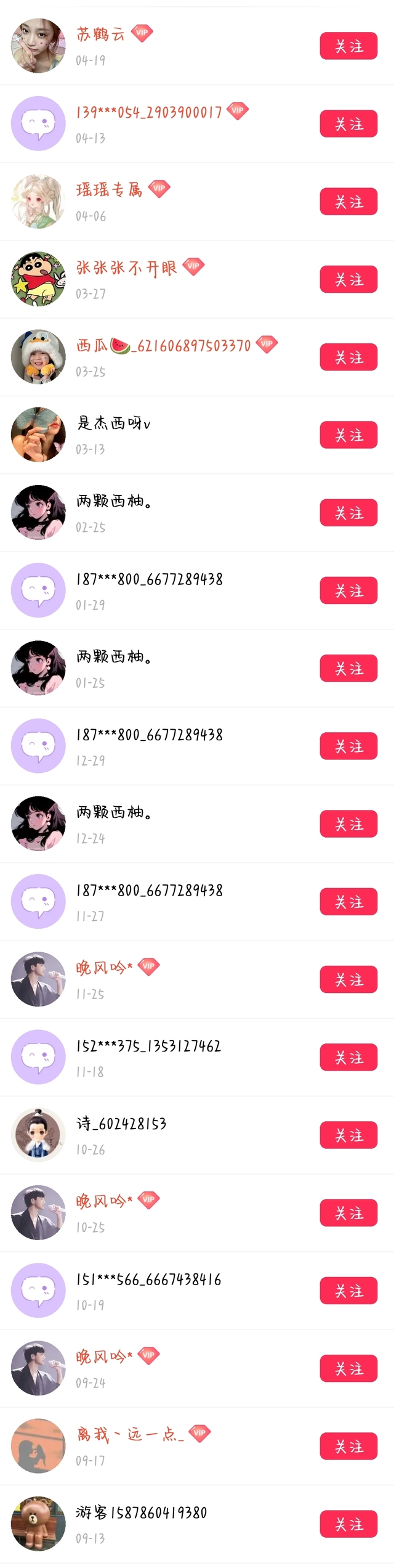View 苏鹤云's avatar profile
This screenshot has height=1568, width=394.
38,46
